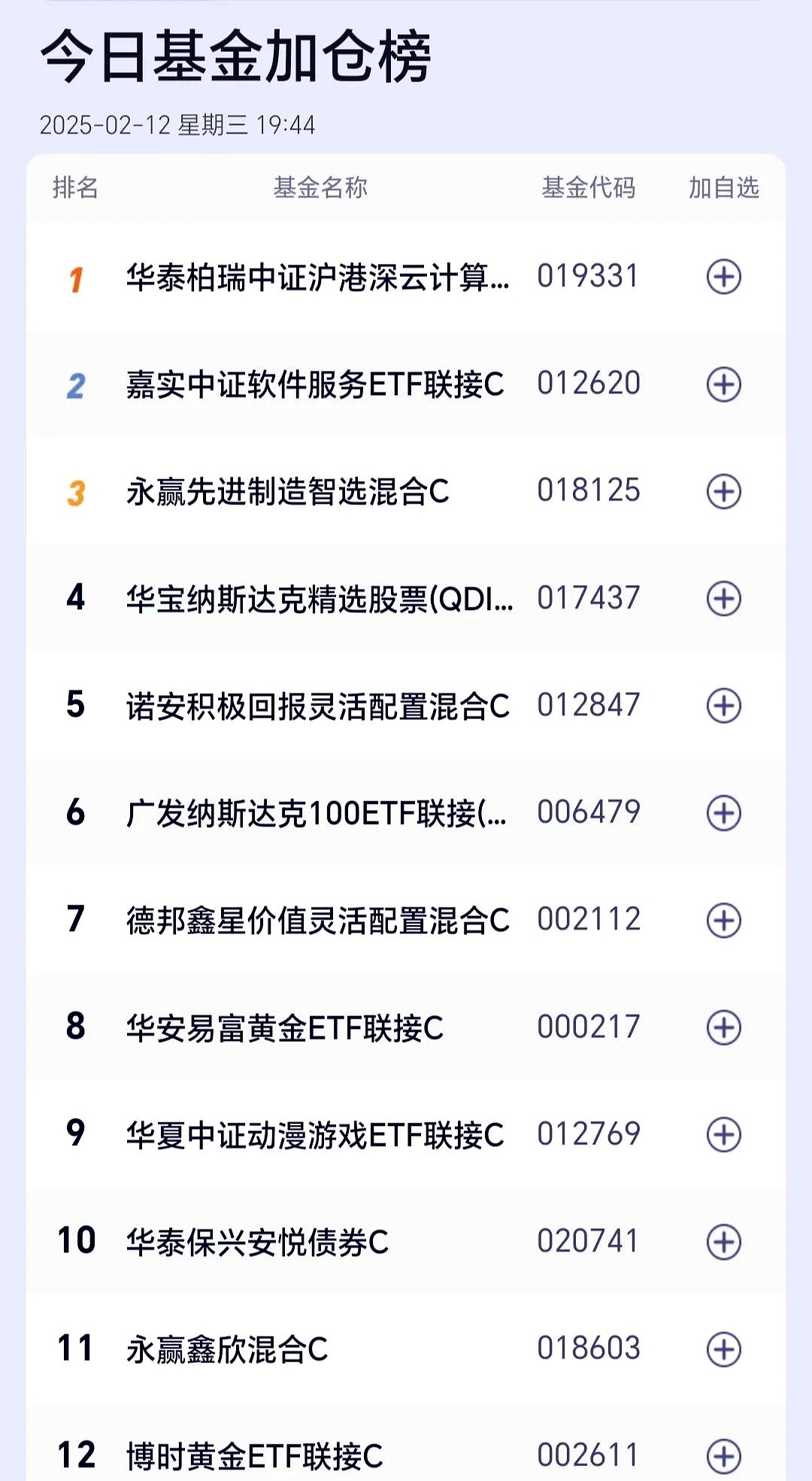Viewport: 812px width, 1481px height.
Task: Add 博时黄金ETF联接C with its plus icon
Action: (x=724, y=1453)
